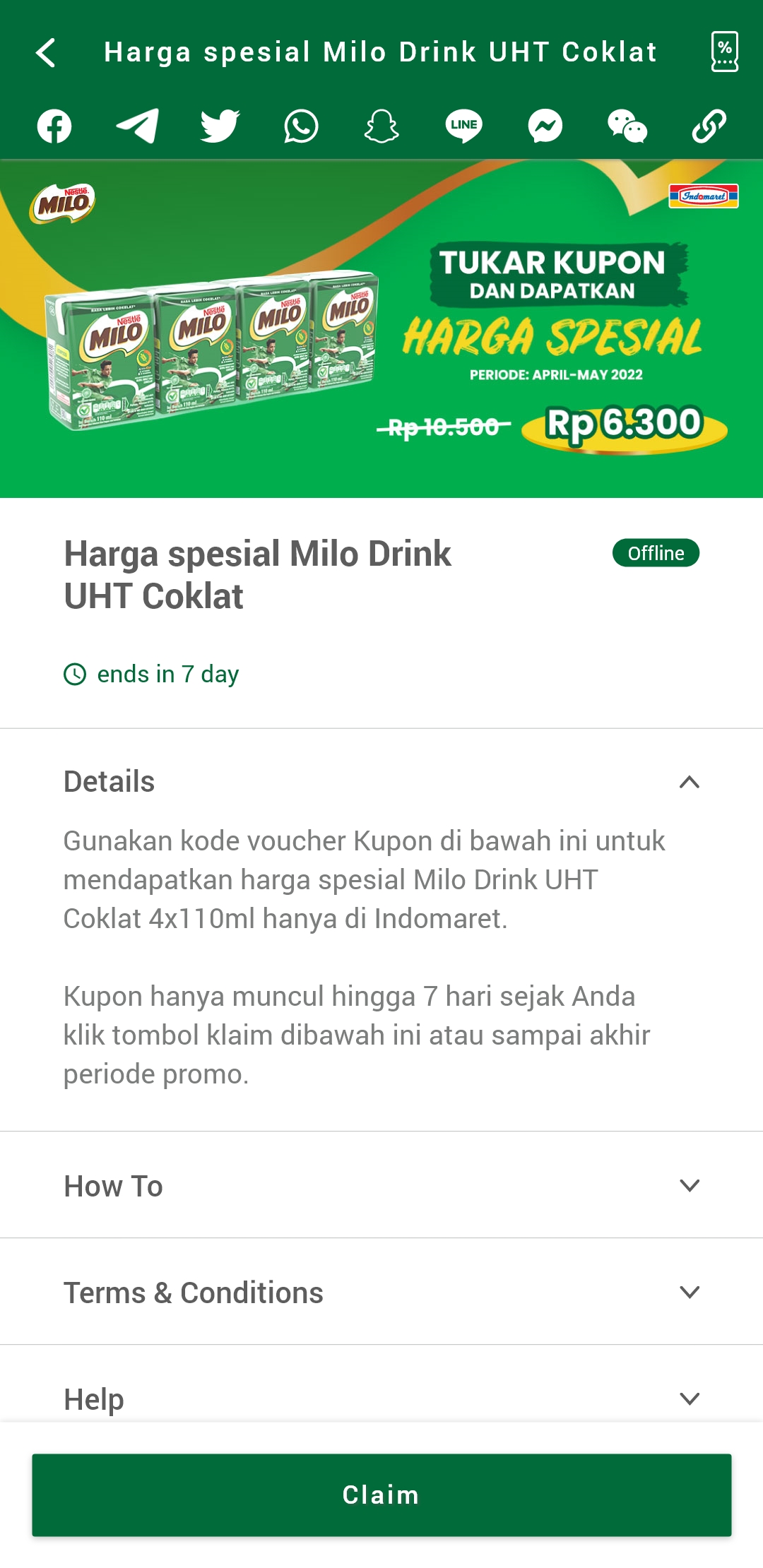Open the voucher coupon icon
The width and height of the screenshot is (763, 1568).
724,52
